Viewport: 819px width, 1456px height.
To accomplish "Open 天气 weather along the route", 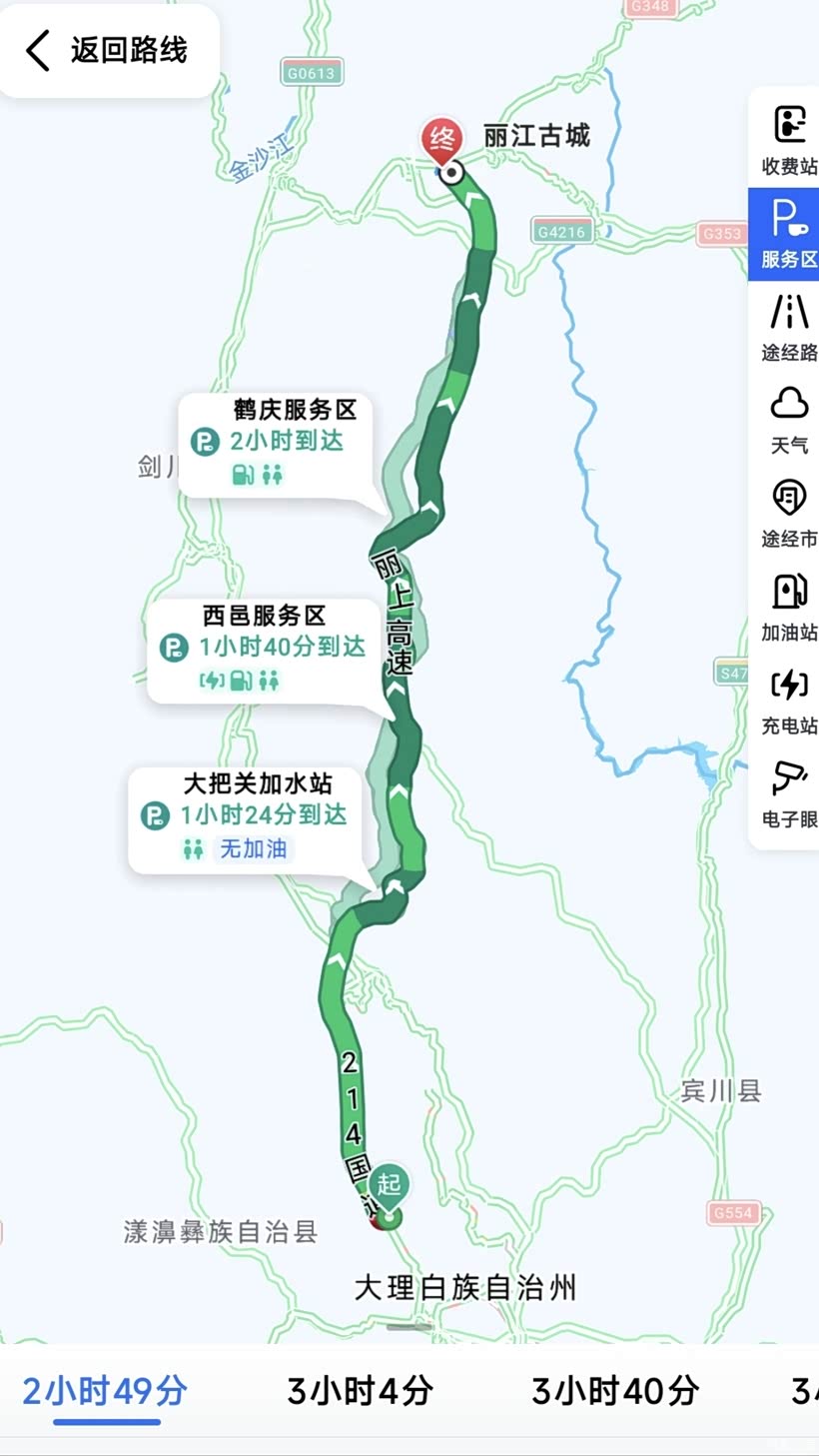I will [x=788, y=420].
